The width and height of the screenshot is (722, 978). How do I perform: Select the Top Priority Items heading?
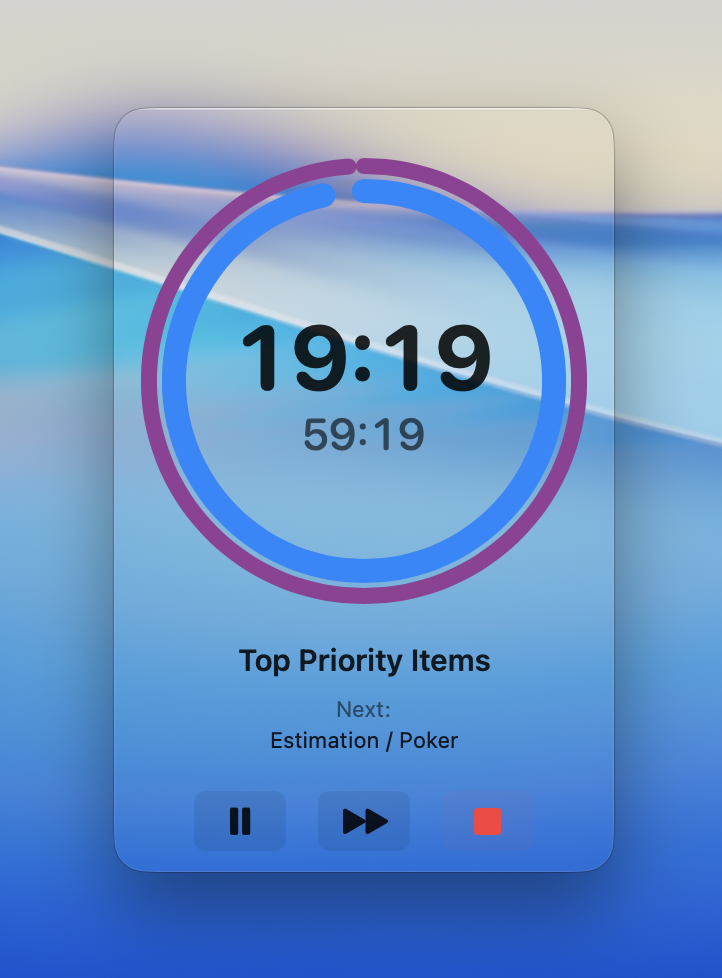coord(363,660)
